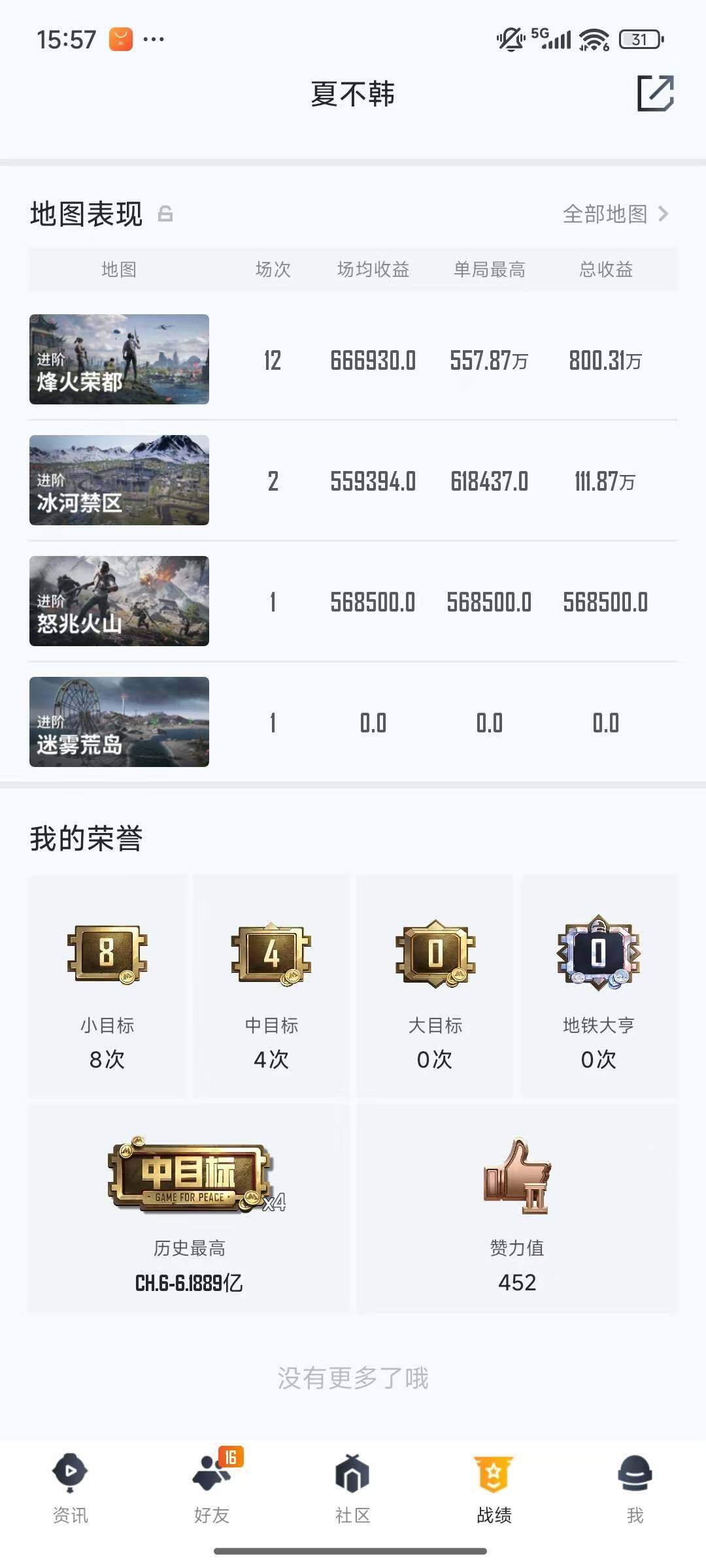Open the 迷雾荒岛 map thumbnail

(x=120, y=723)
